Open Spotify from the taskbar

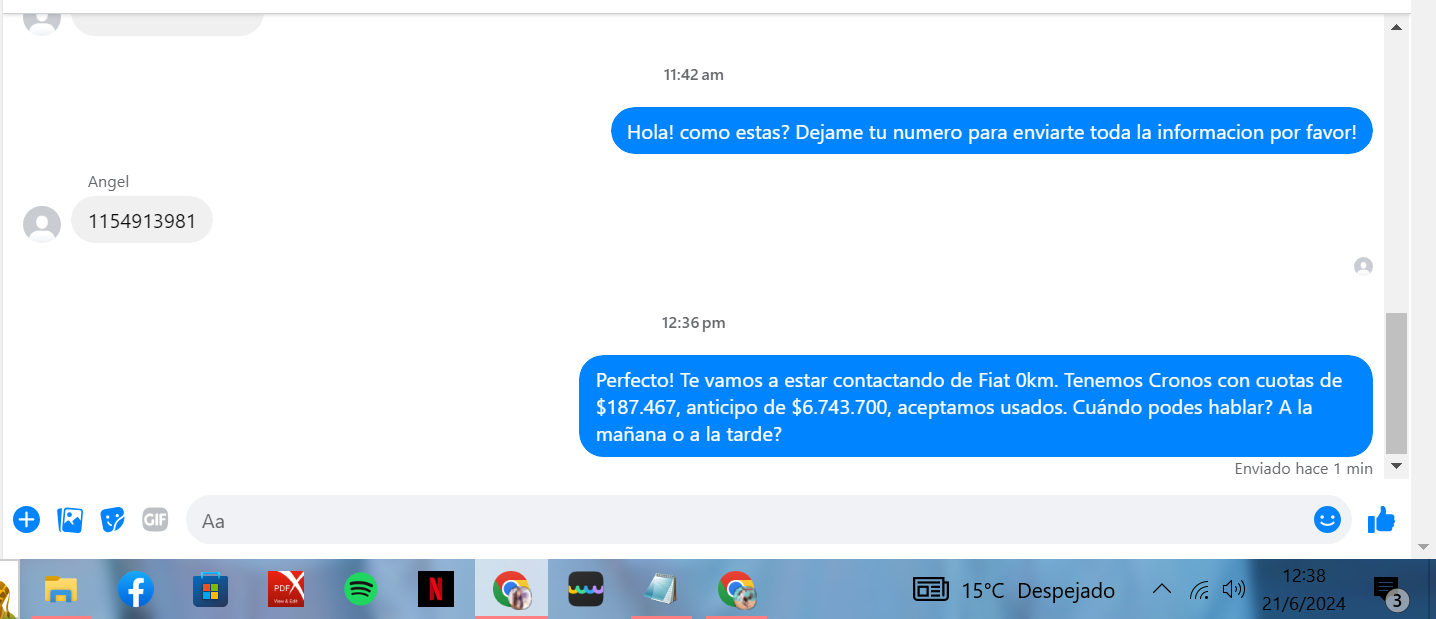tap(360, 589)
